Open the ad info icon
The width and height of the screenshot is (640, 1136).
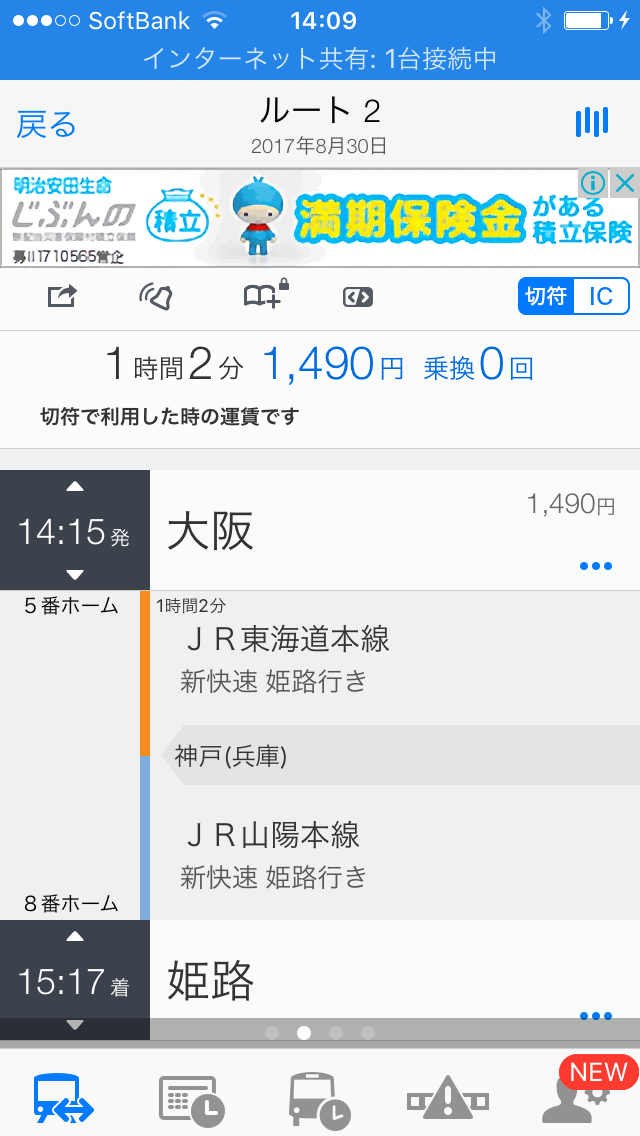[594, 183]
